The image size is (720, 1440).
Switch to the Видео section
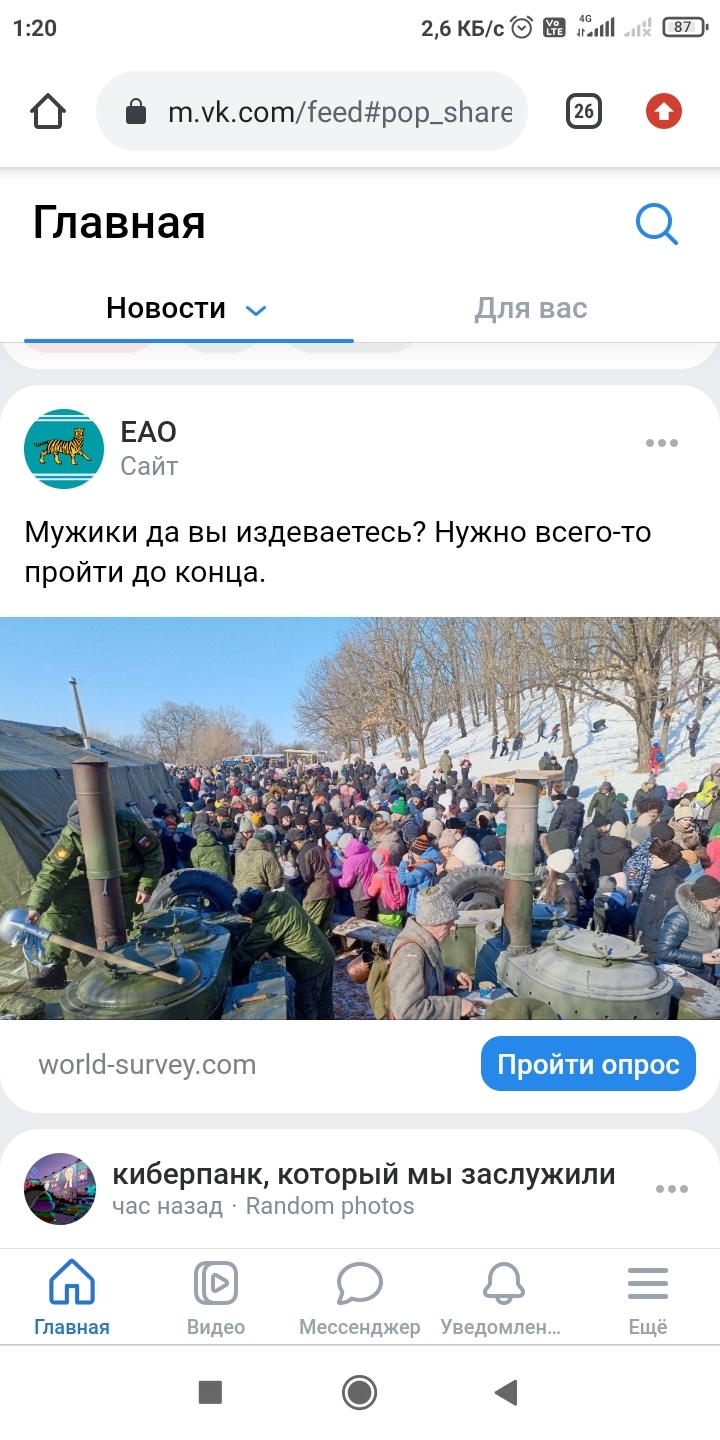pyautogui.click(x=216, y=1297)
